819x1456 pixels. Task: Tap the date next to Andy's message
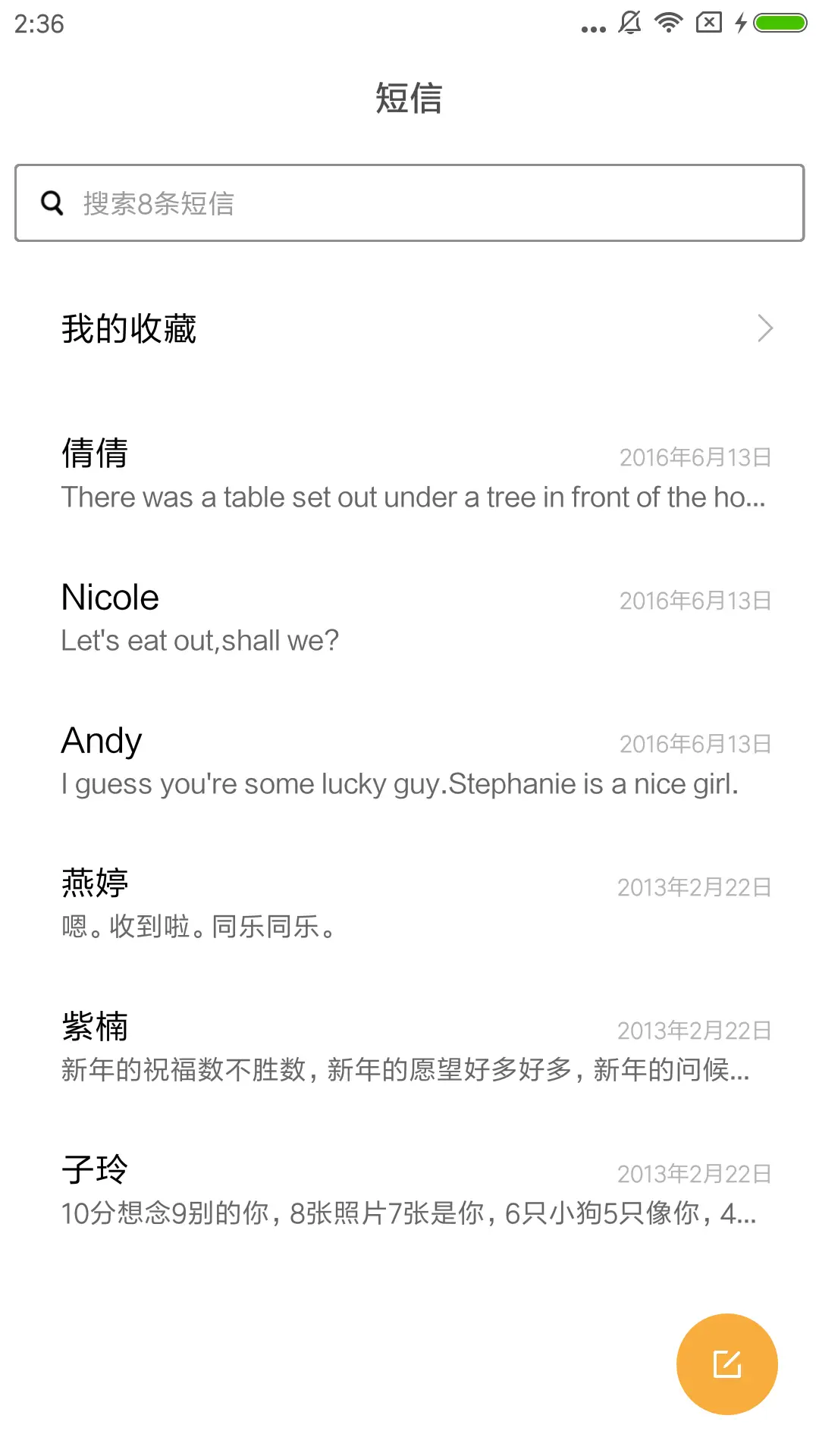(694, 743)
